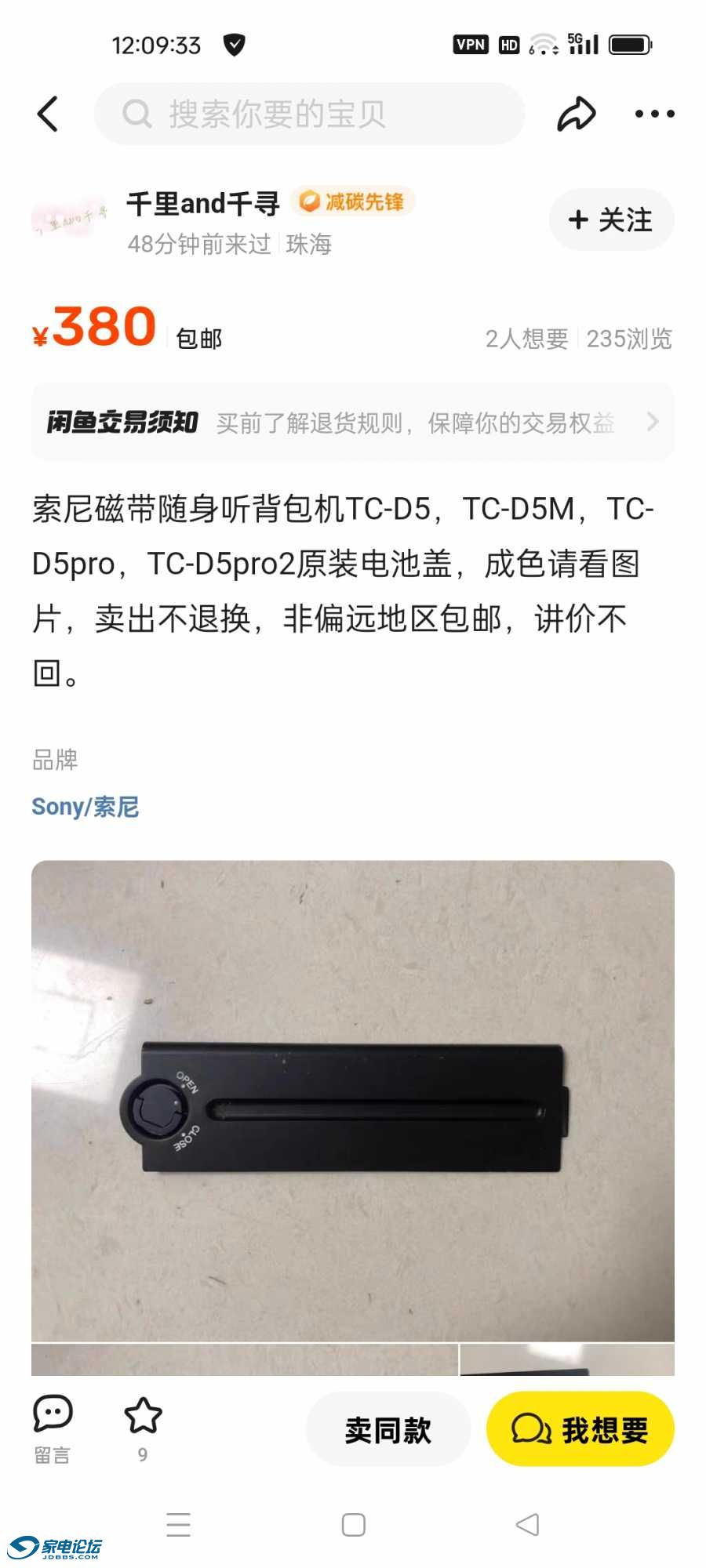Image resolution: width=706 pixels, height=1568 pixels.
Task: Follow seller with the 关注 button
Action: coord(611,220)
